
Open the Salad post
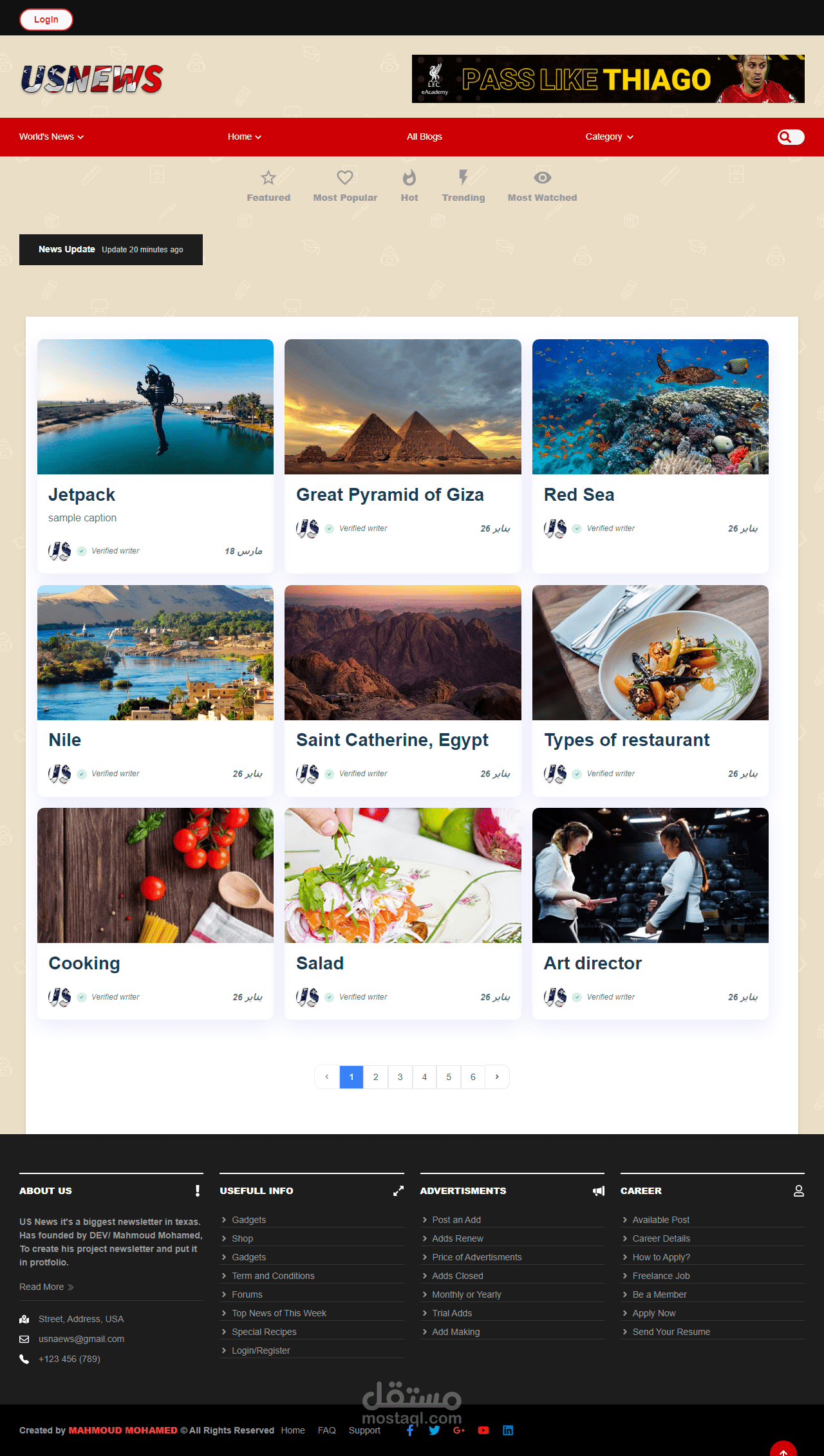(403, 913)
